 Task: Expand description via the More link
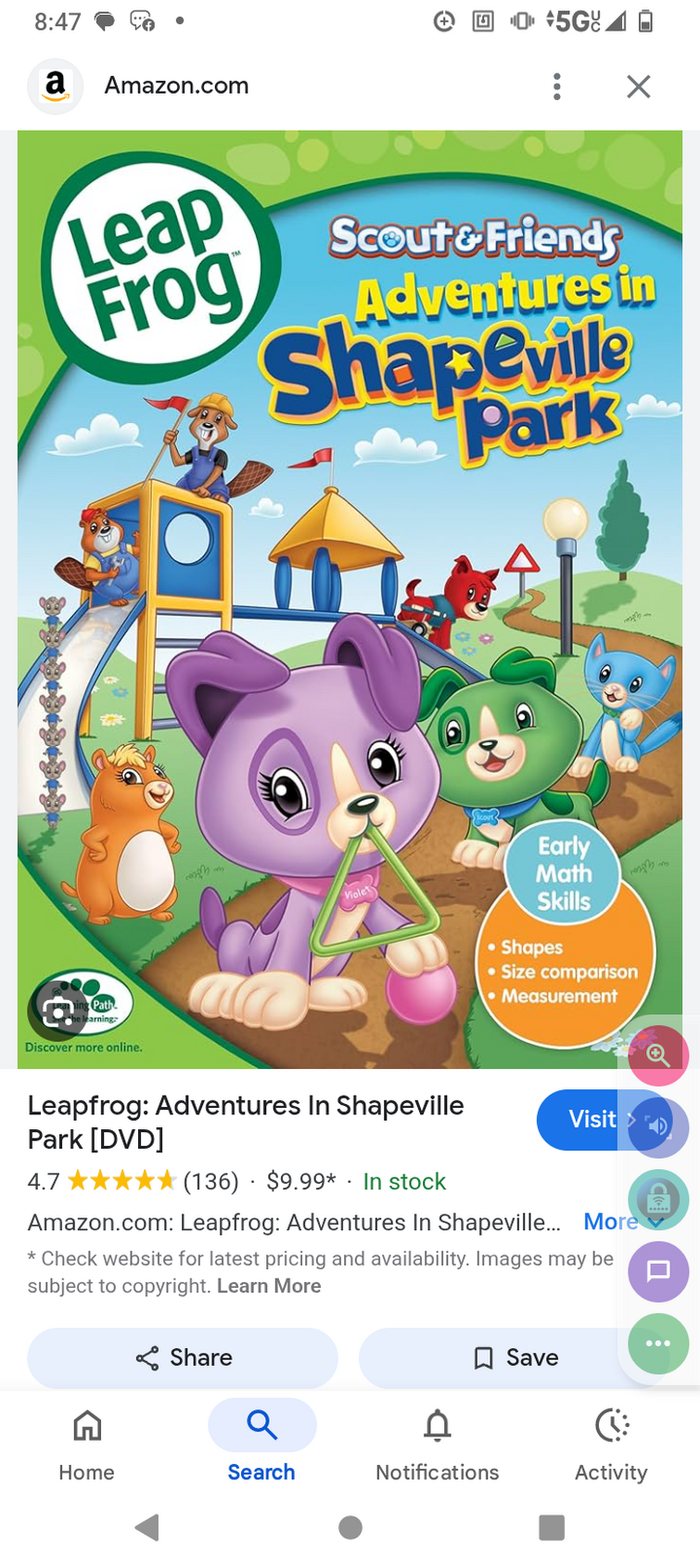pyautogui.click(x=608, y=1222)
